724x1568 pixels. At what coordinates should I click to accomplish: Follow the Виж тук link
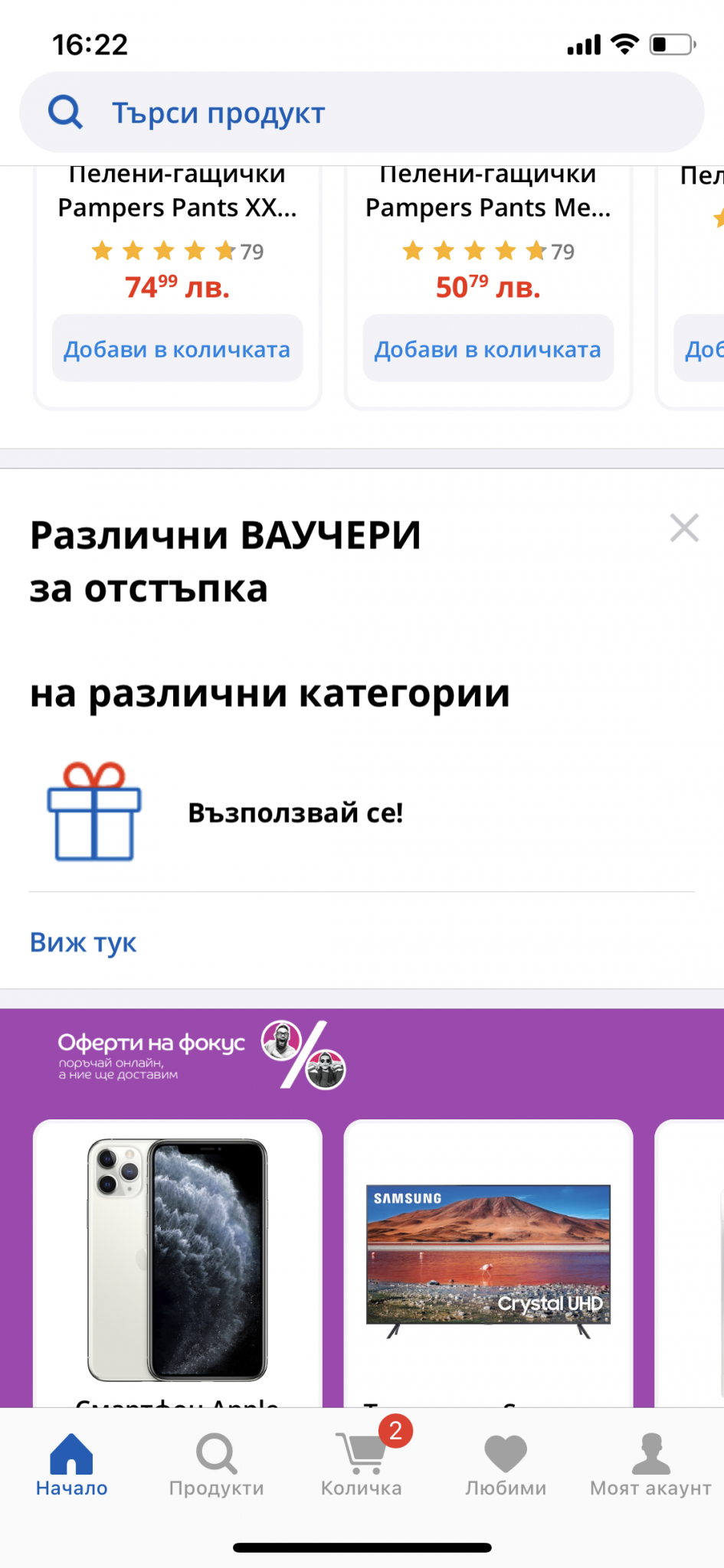83,942
